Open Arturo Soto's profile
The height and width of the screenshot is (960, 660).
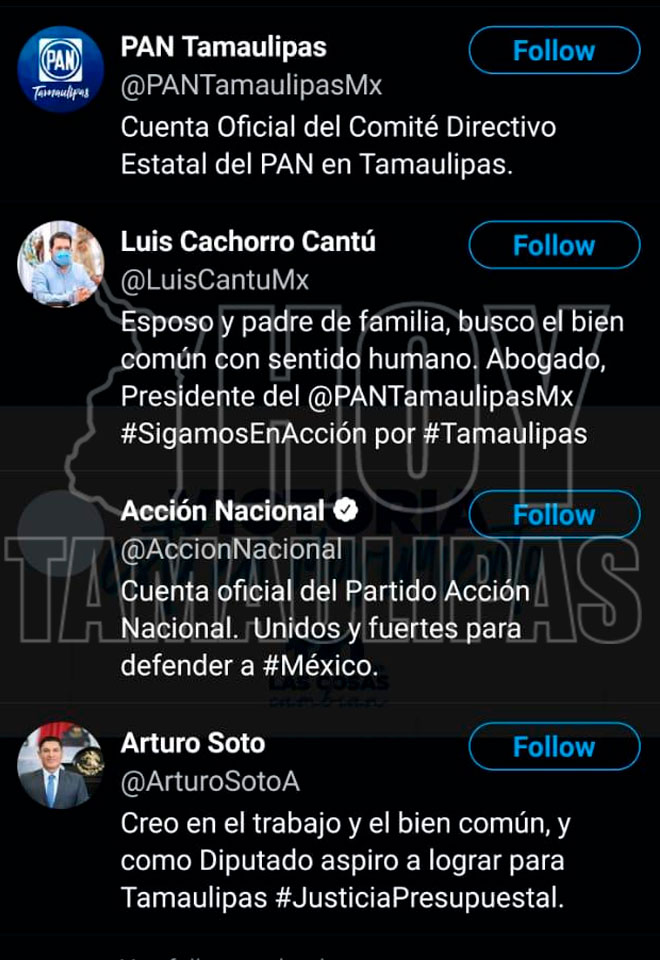pos(193,743)
